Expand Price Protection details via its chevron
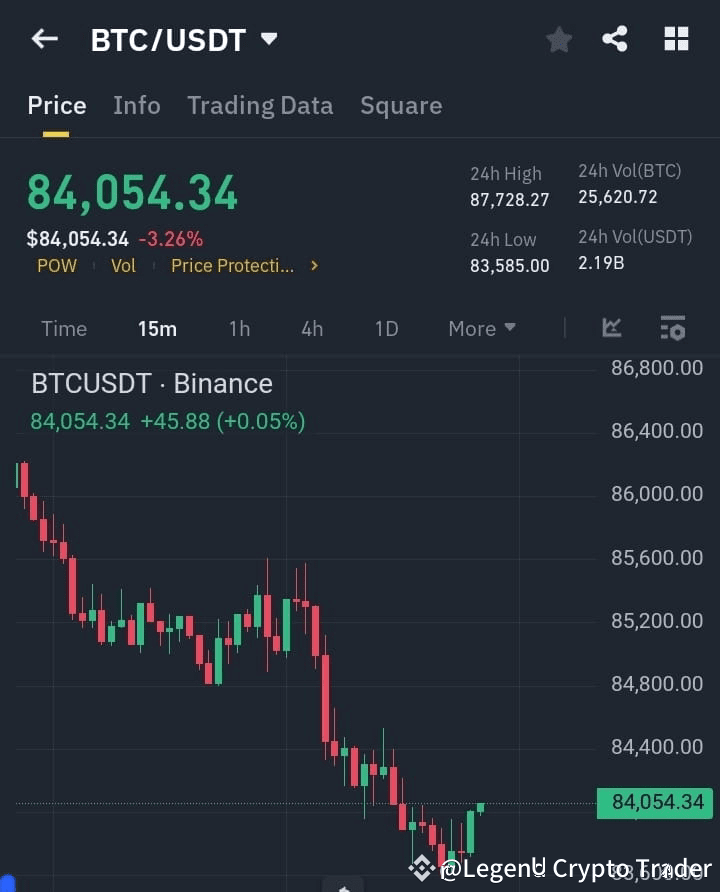 click(x=313, y=266)
